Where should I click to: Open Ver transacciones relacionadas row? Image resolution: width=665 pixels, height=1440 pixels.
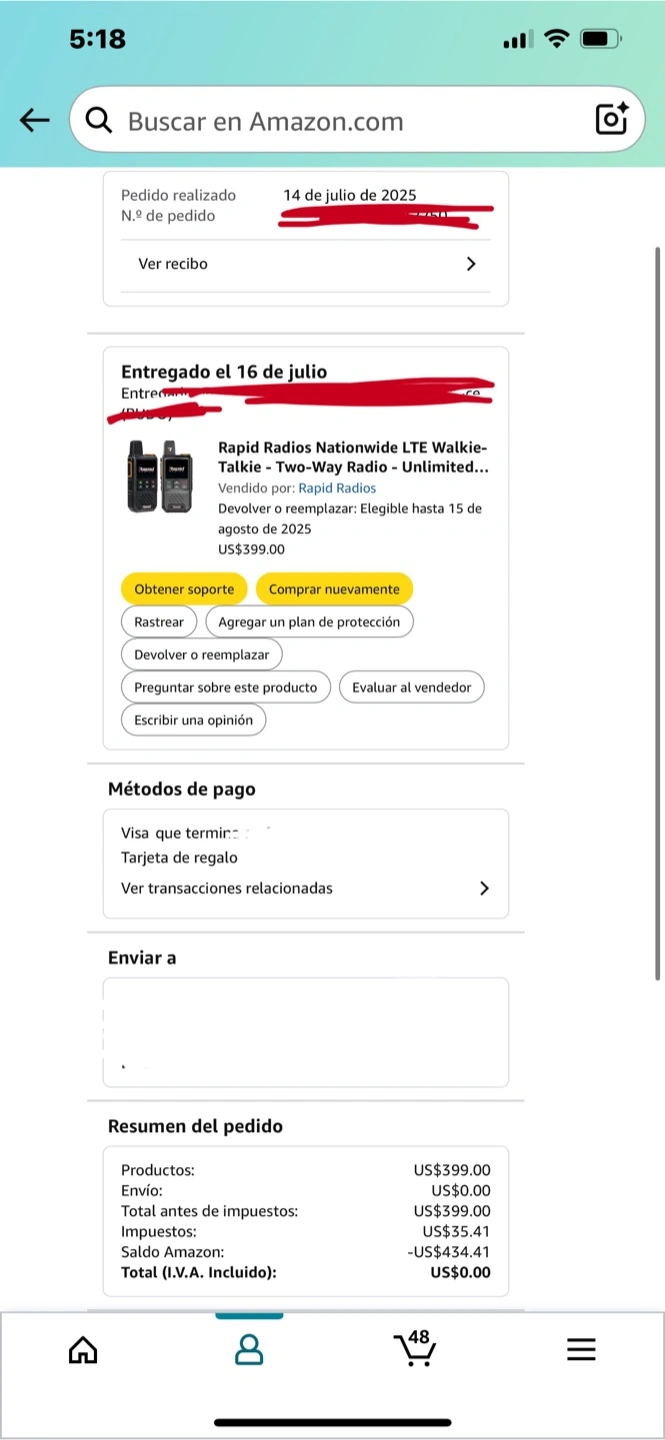tap(306, 888)
